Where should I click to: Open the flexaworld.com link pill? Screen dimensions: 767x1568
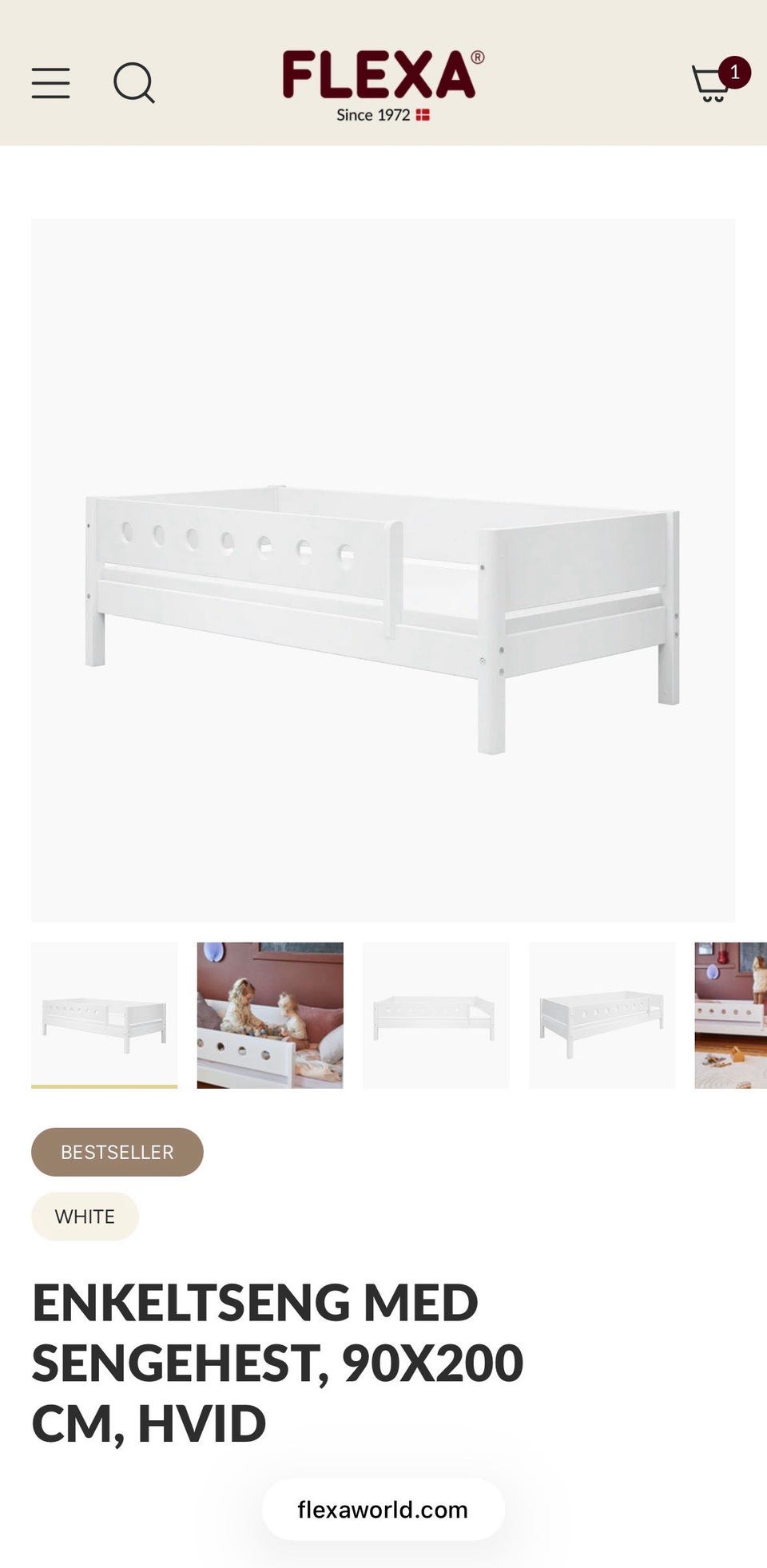click(383, 1510)
